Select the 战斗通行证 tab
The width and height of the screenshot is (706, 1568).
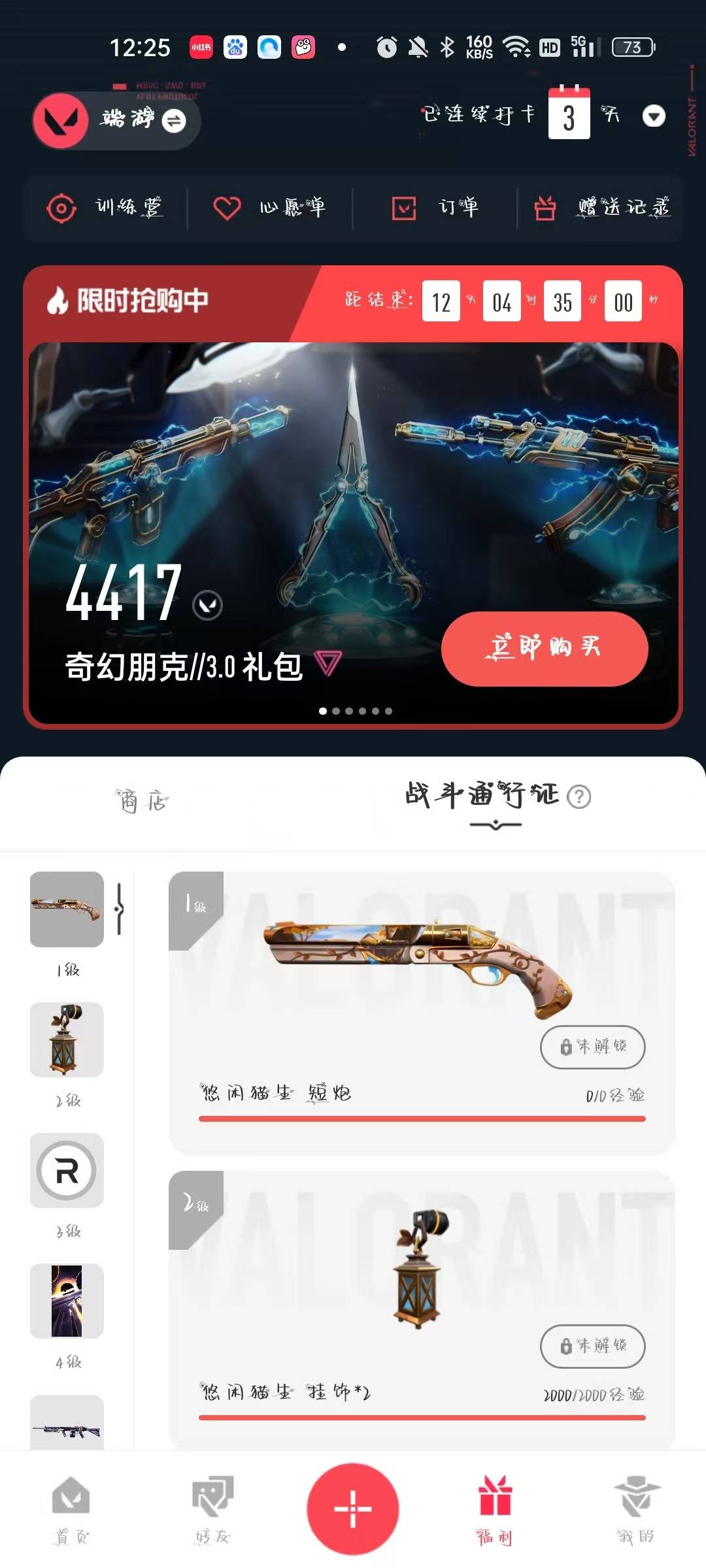point(482,796)
